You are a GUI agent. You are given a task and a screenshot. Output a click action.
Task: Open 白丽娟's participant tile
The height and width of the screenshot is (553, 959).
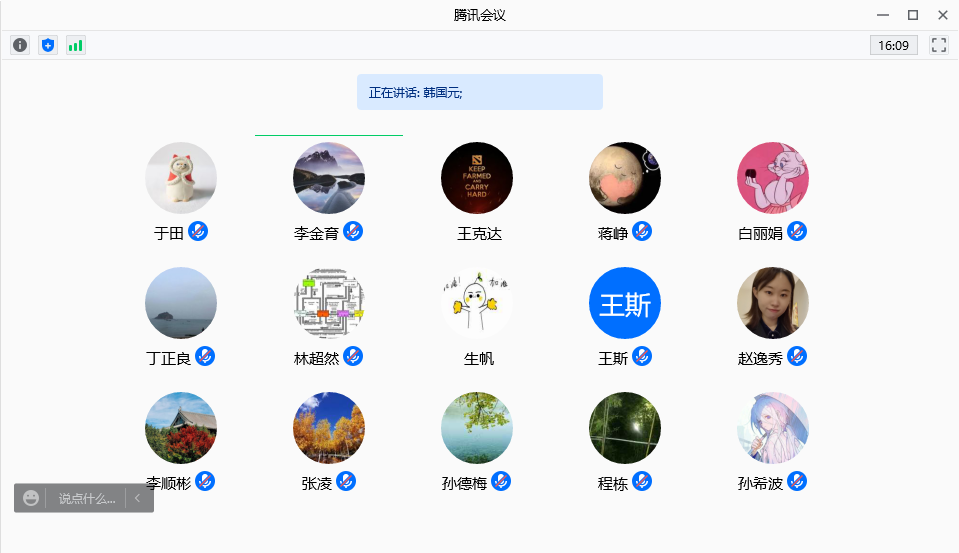773,178
